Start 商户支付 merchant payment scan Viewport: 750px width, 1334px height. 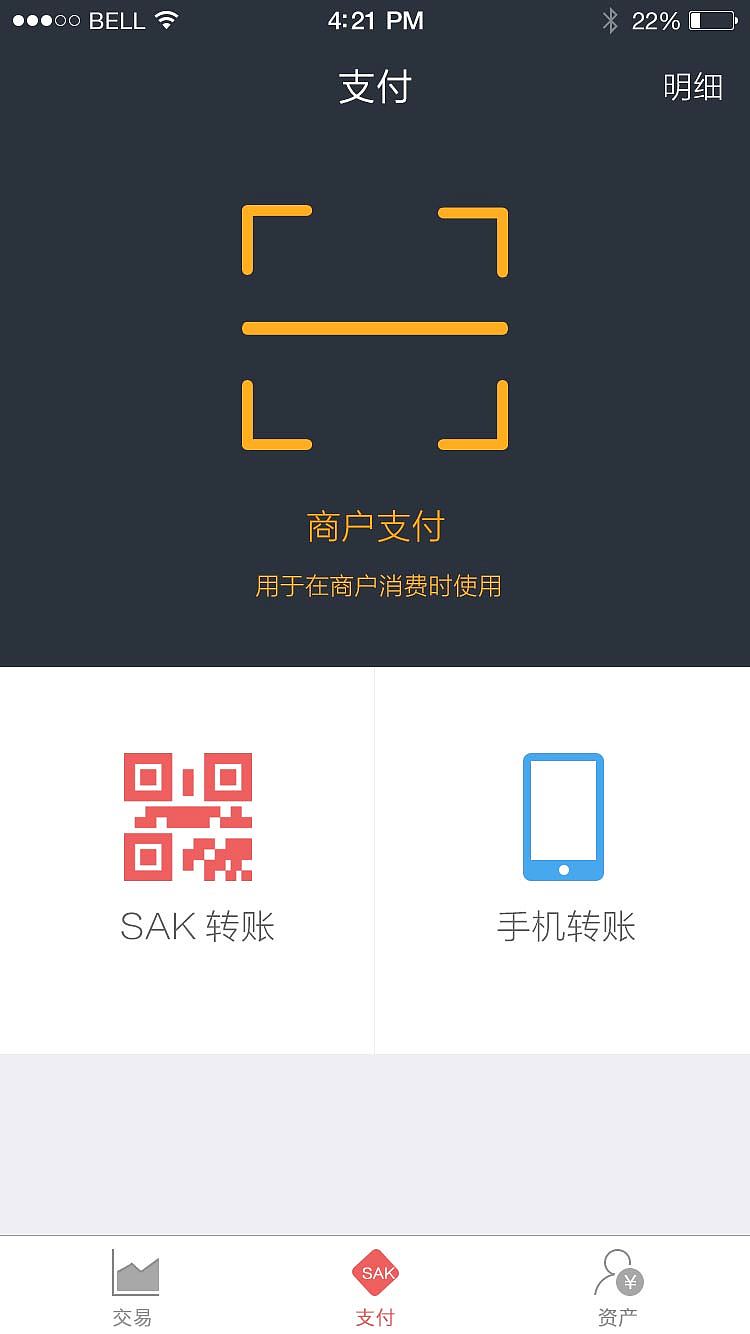tap(375, 329)
